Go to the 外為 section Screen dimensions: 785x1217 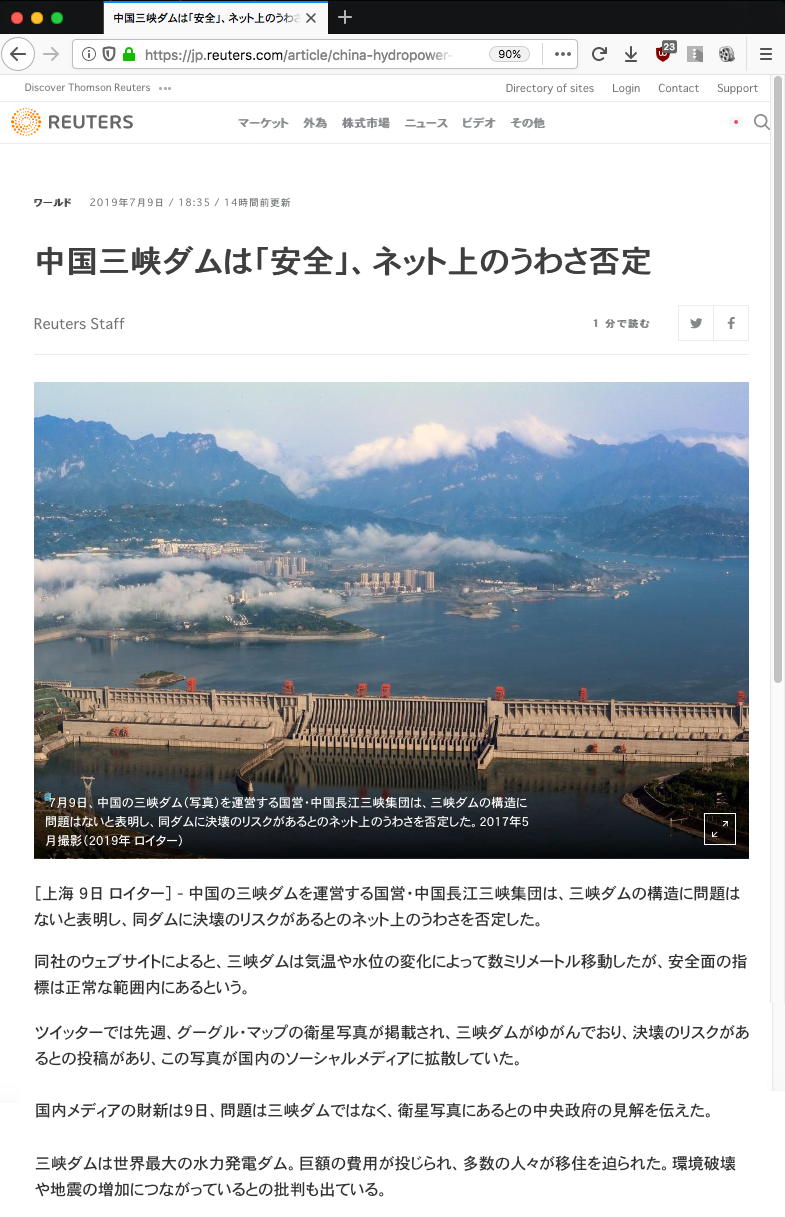click(315, 123)
